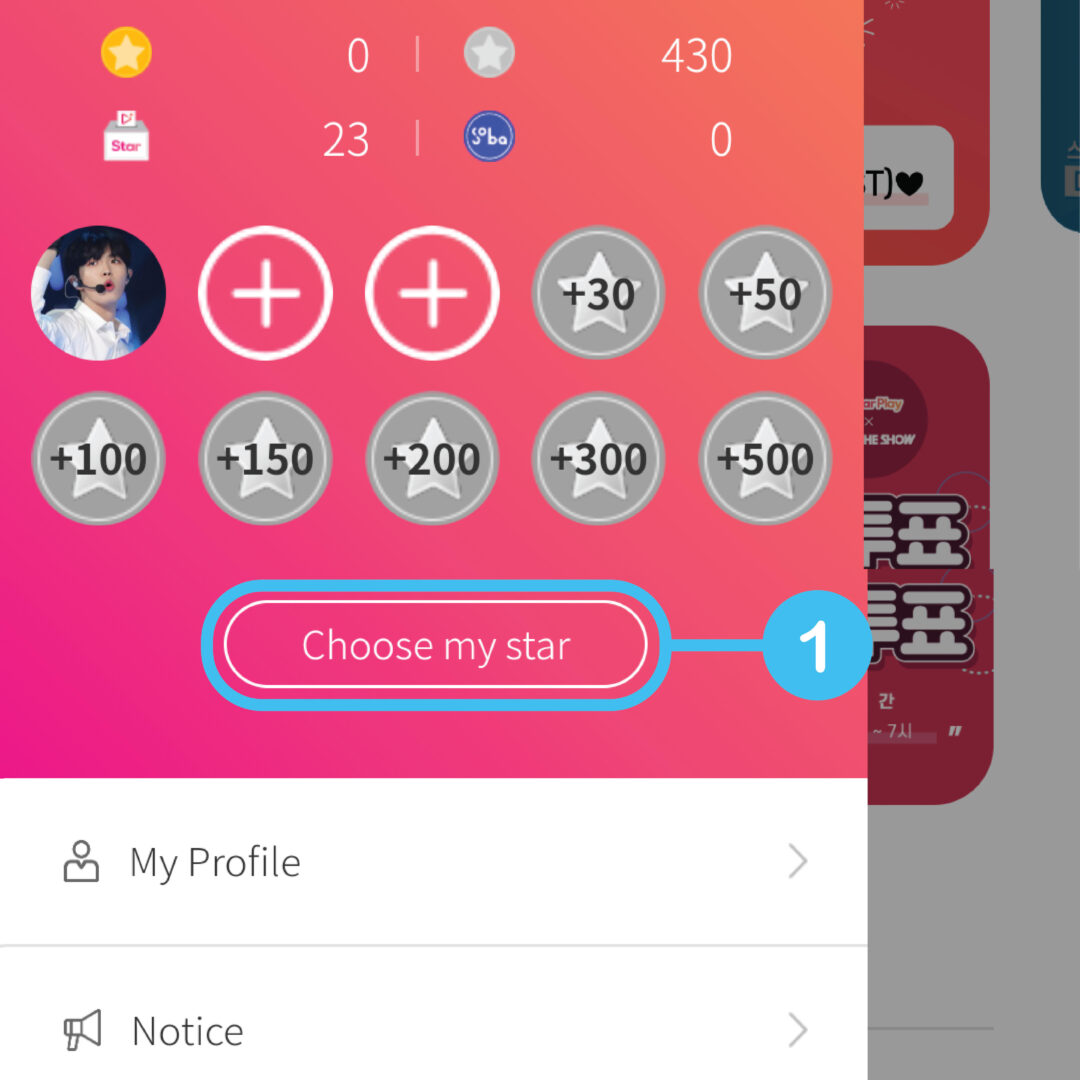Select the +150 silver star slot

click(266, 459)
